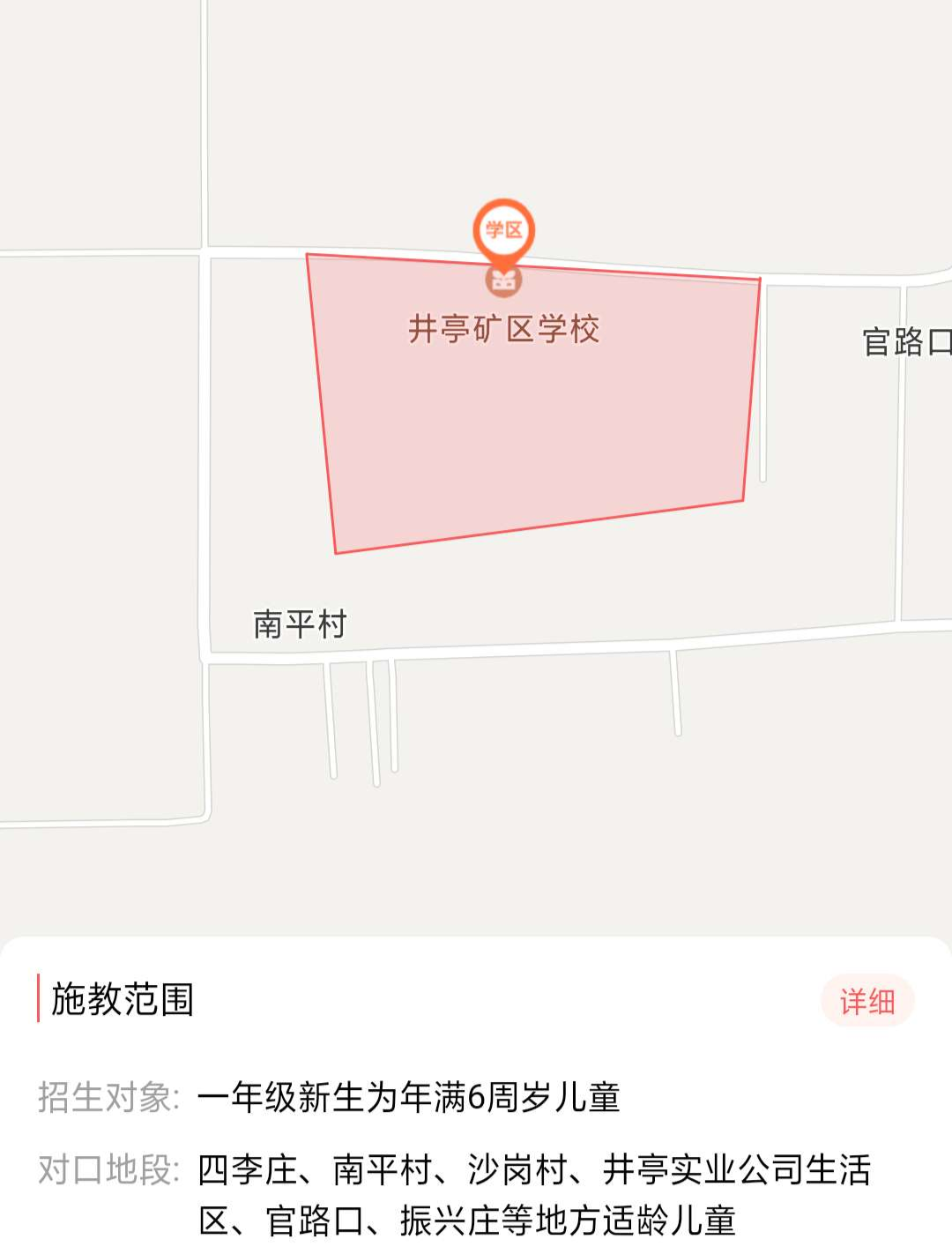Open the 详细 details button

pos(866,1001)
